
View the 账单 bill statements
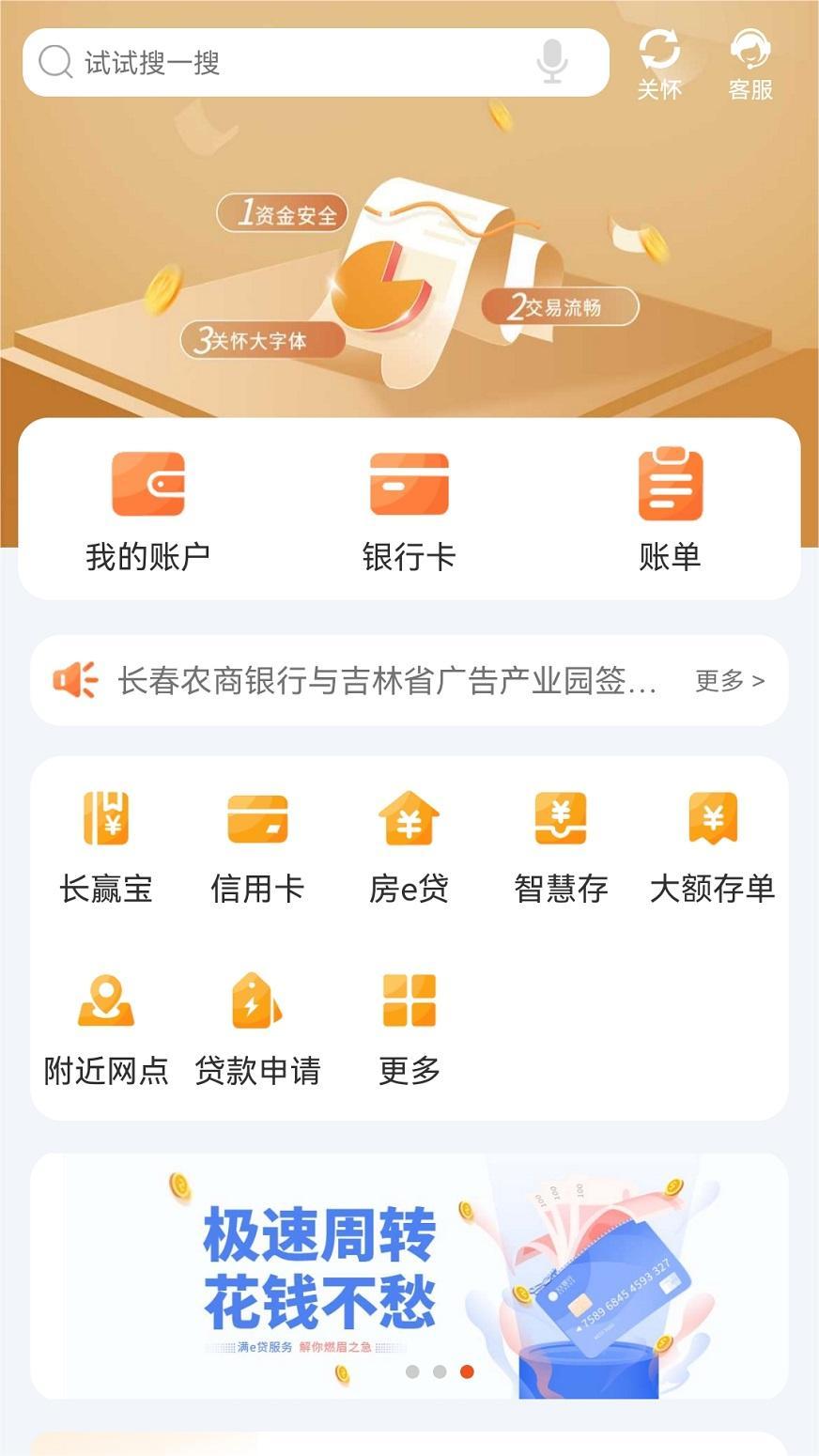[672, 507]
